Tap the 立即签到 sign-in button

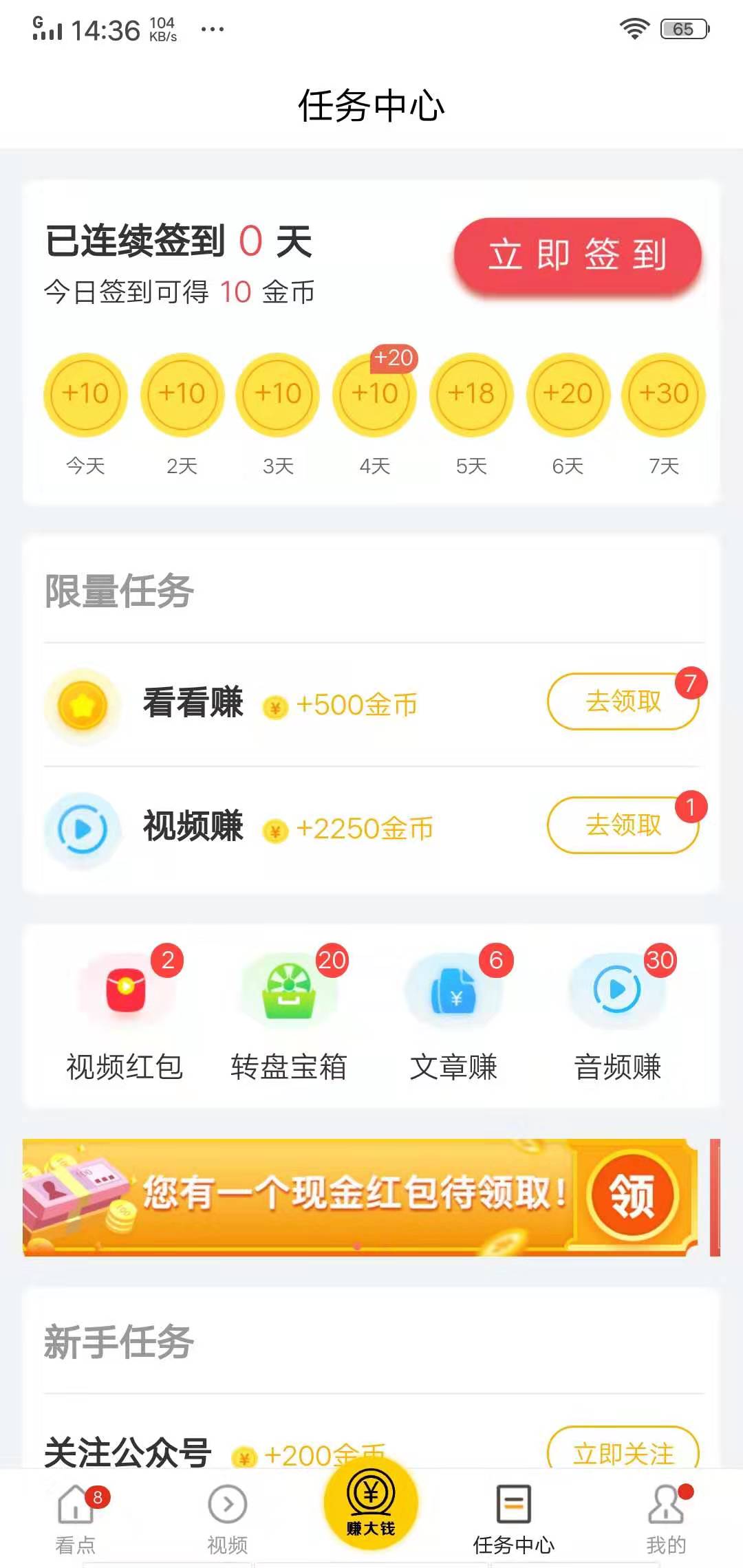577,254
